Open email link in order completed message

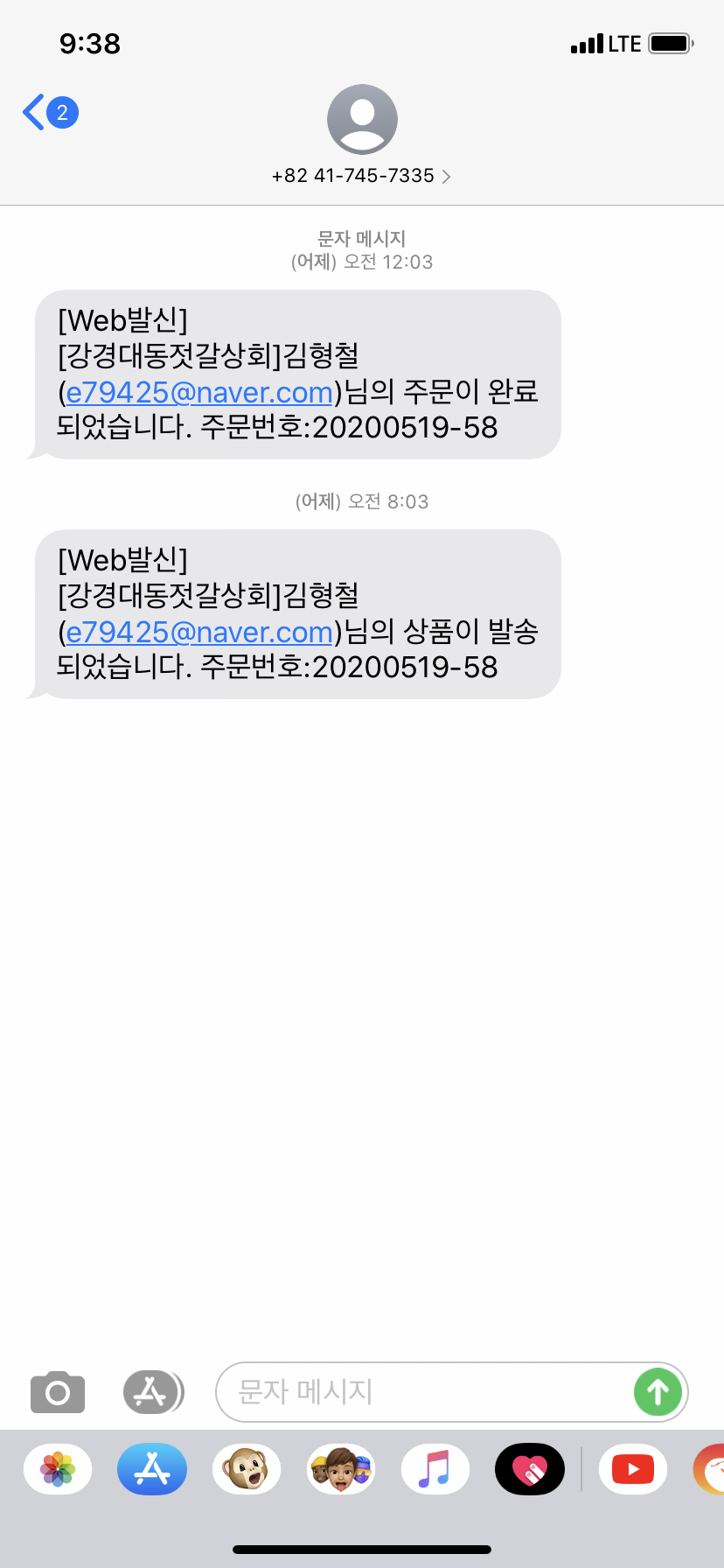coord(199,393)
